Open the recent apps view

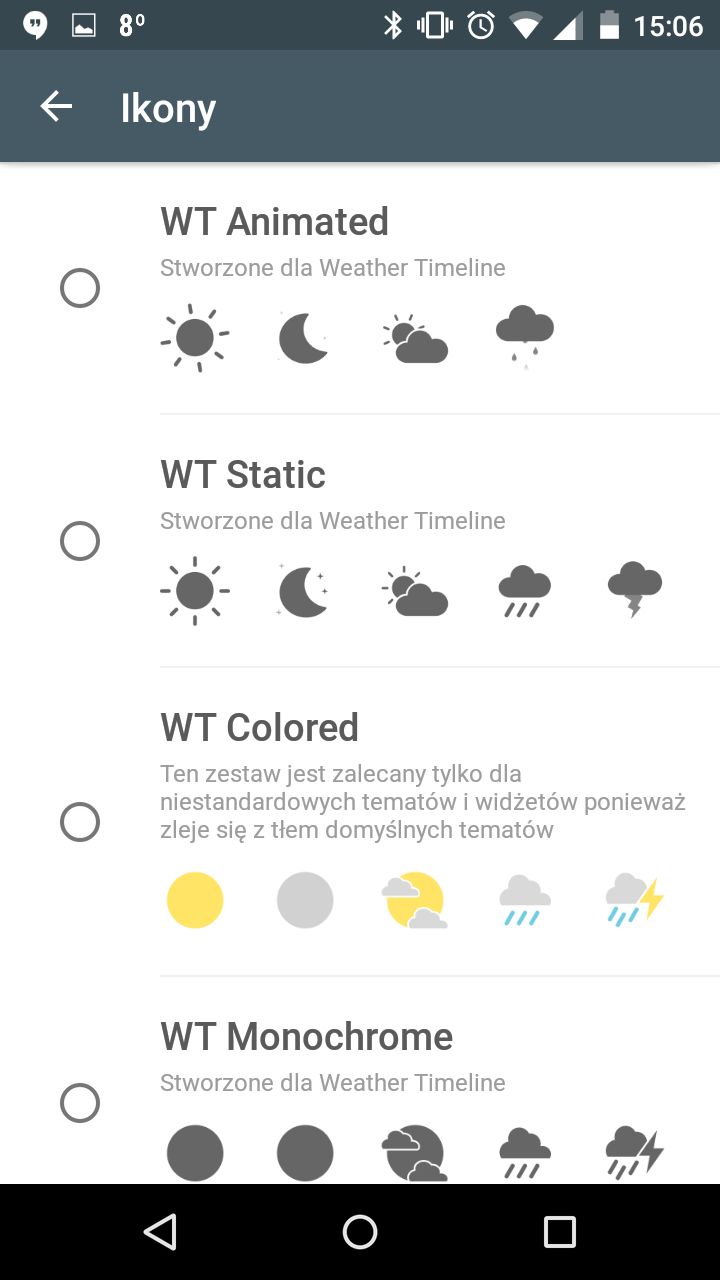pyautogui.click(x=559, y=1232)
